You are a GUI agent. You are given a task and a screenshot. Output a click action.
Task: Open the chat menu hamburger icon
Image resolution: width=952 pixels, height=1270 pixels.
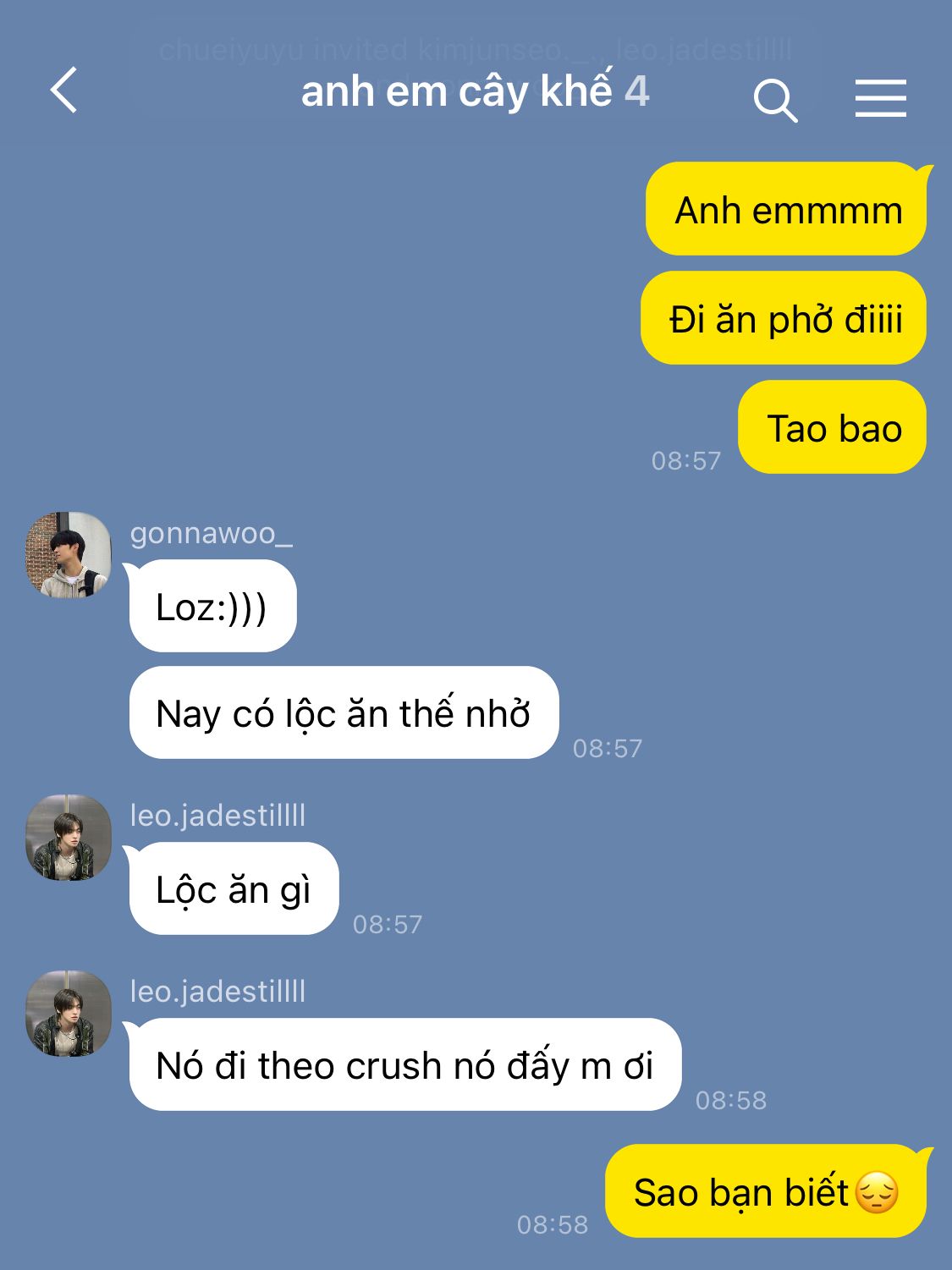[880, 98]
